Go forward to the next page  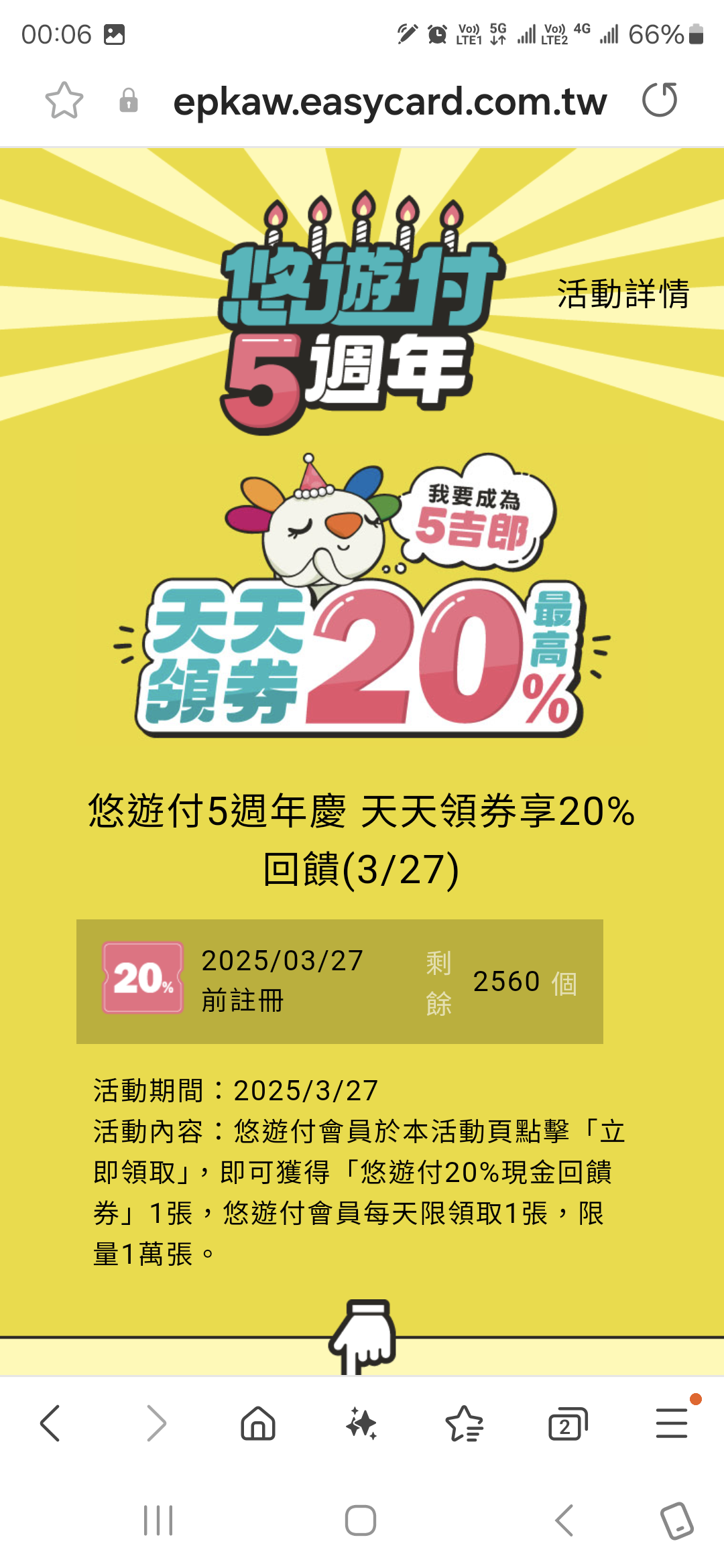[x=156, y=1423]
